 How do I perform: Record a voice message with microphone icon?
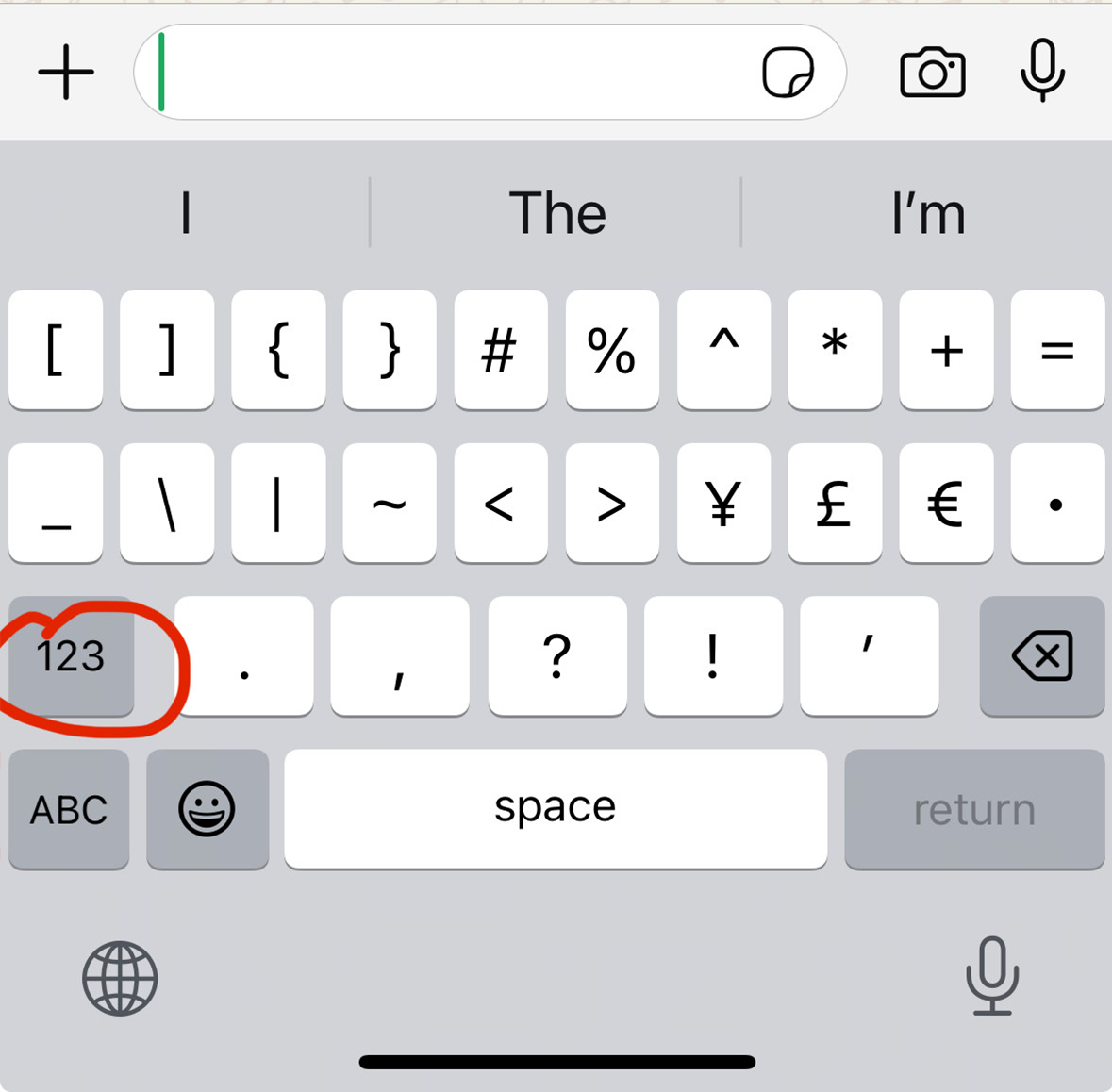pyautogui.click(x=1042, y=71)
